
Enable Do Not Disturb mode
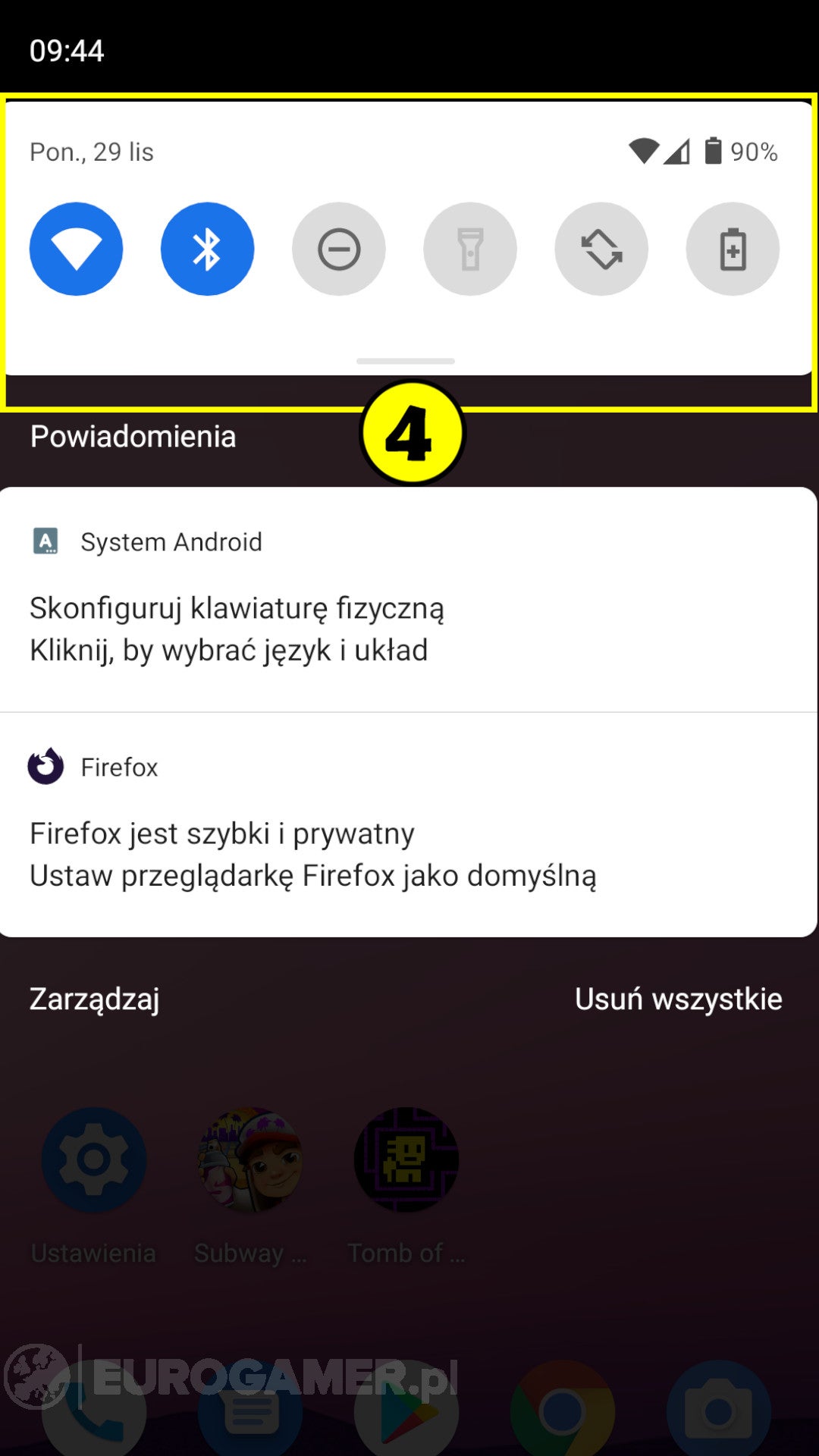[339, 249]
